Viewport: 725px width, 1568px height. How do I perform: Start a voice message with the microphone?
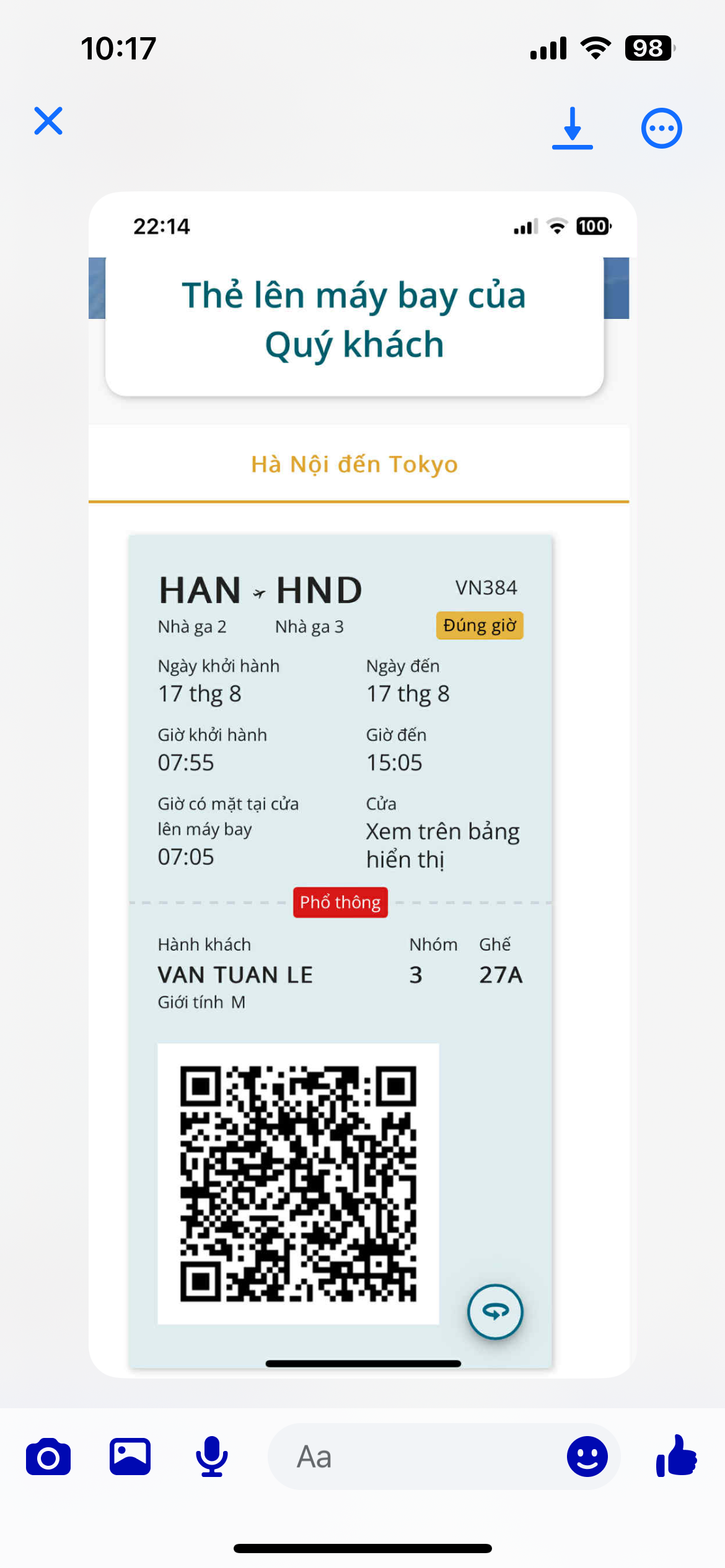212,1457
